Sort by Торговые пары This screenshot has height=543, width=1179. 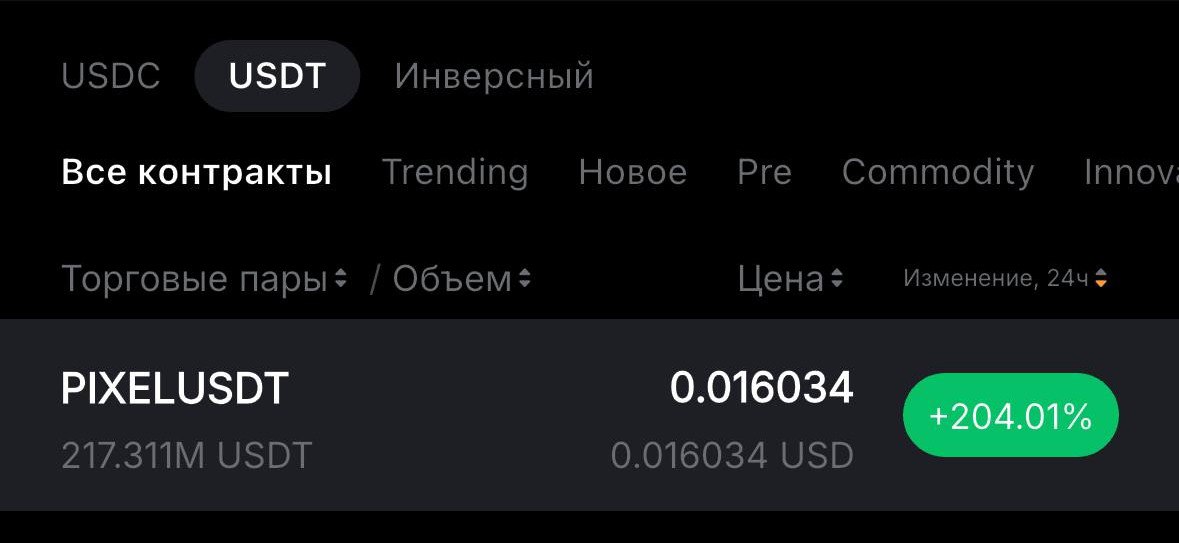click(204, 280)
